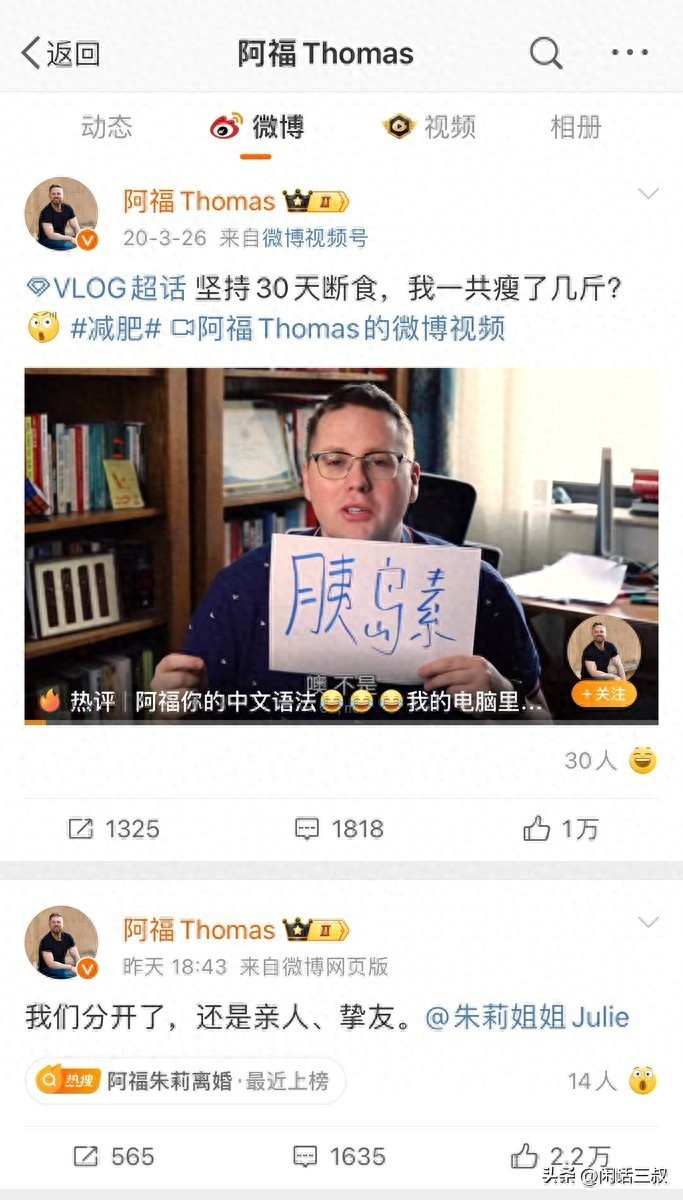
Task: Follow via +关注 button on the video
Action: pyautogui.click(x=604, y=693)
